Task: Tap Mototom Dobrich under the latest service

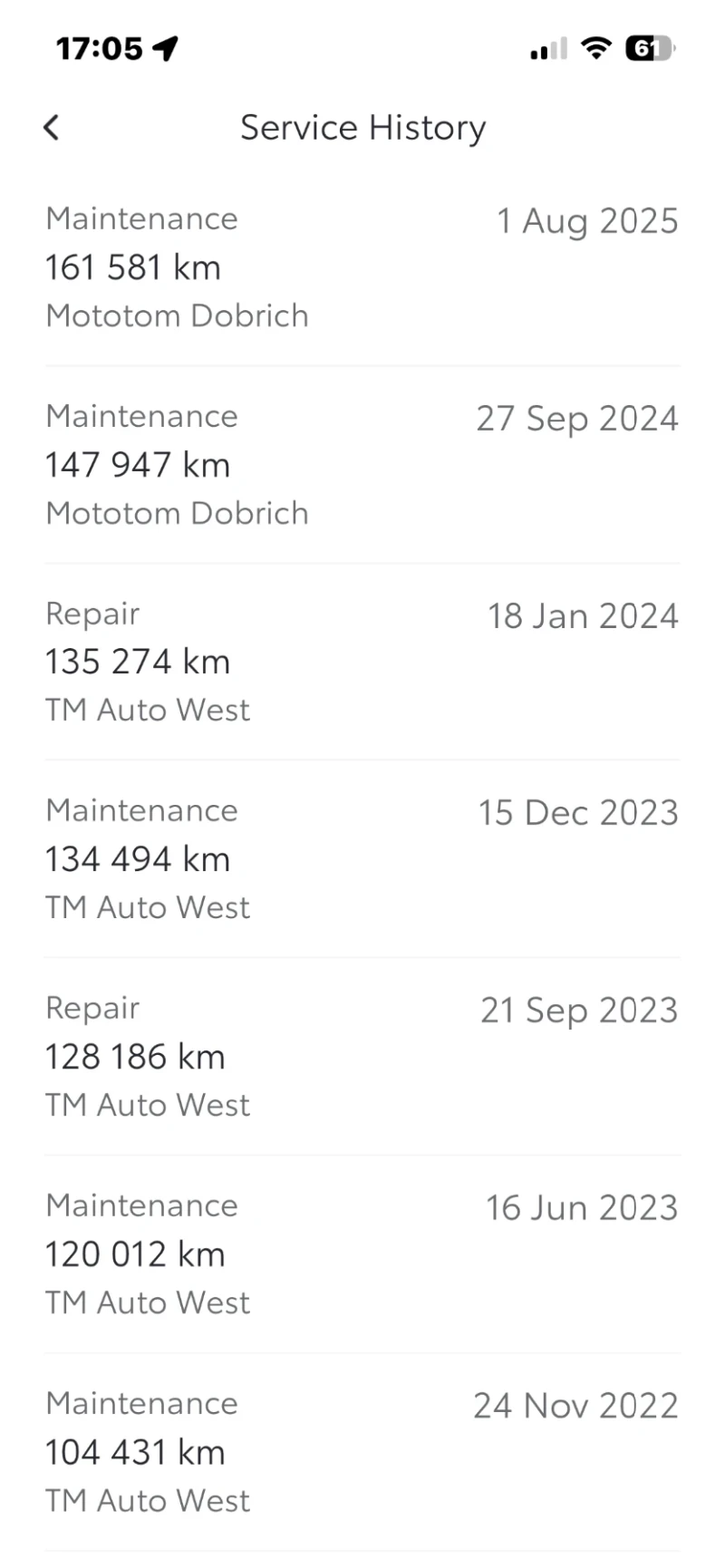Action: tap(177, 315)
